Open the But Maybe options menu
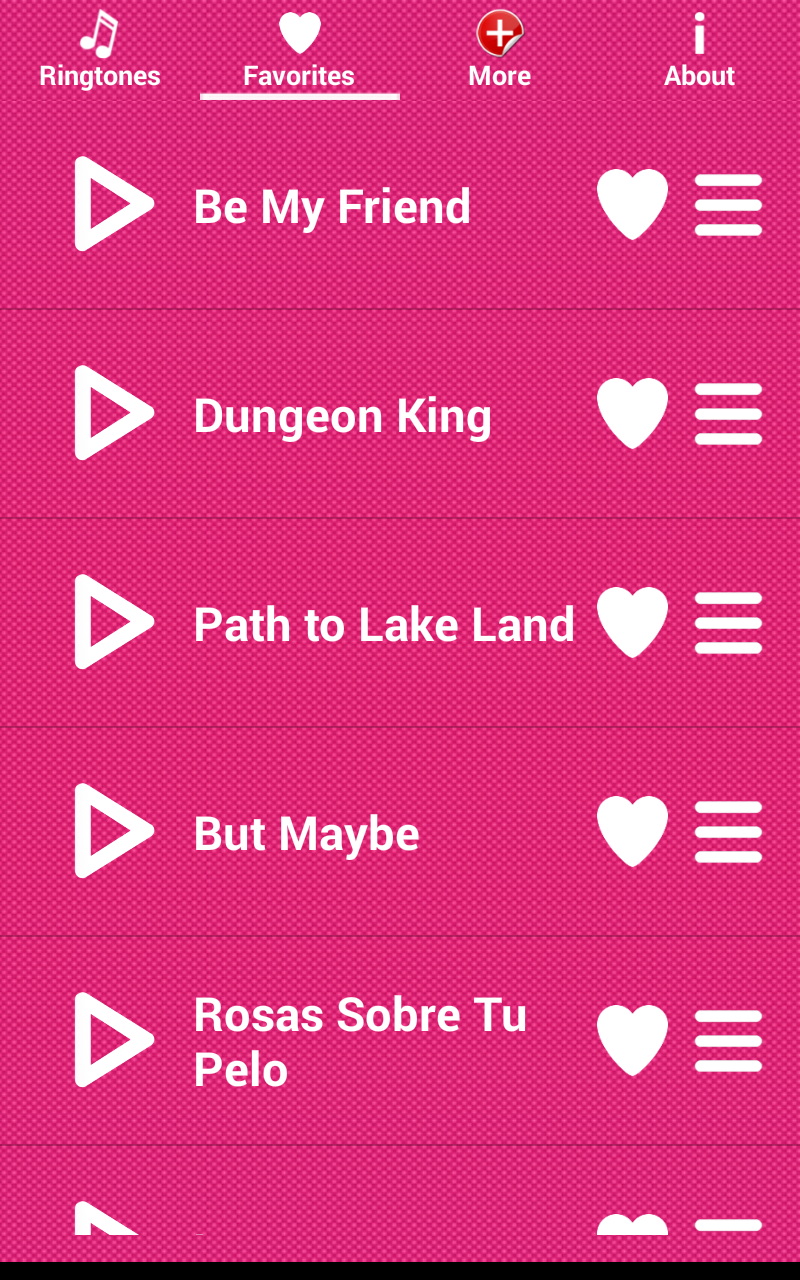 coord(728,831)
